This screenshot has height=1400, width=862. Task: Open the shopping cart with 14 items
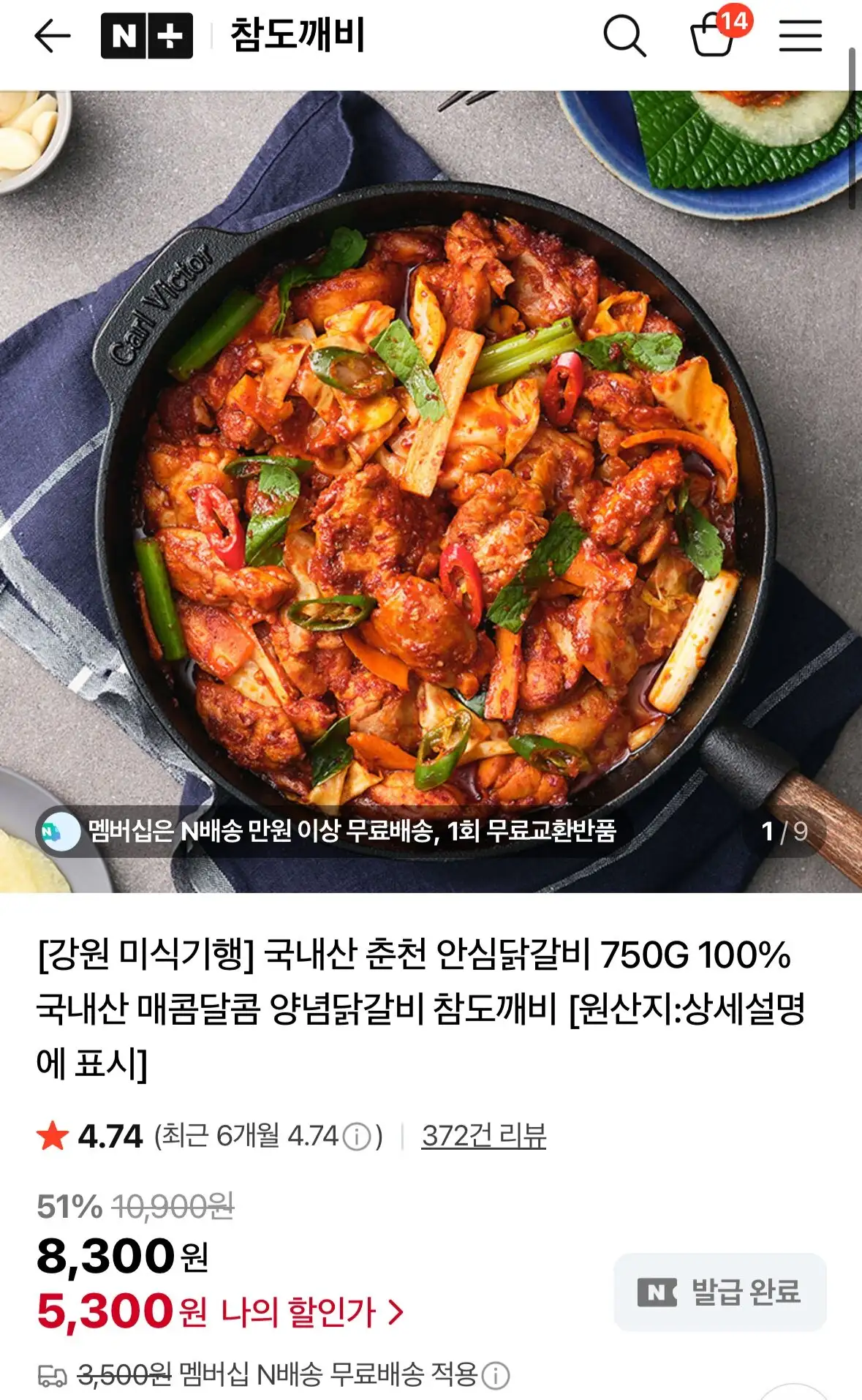tap(714, 36)
